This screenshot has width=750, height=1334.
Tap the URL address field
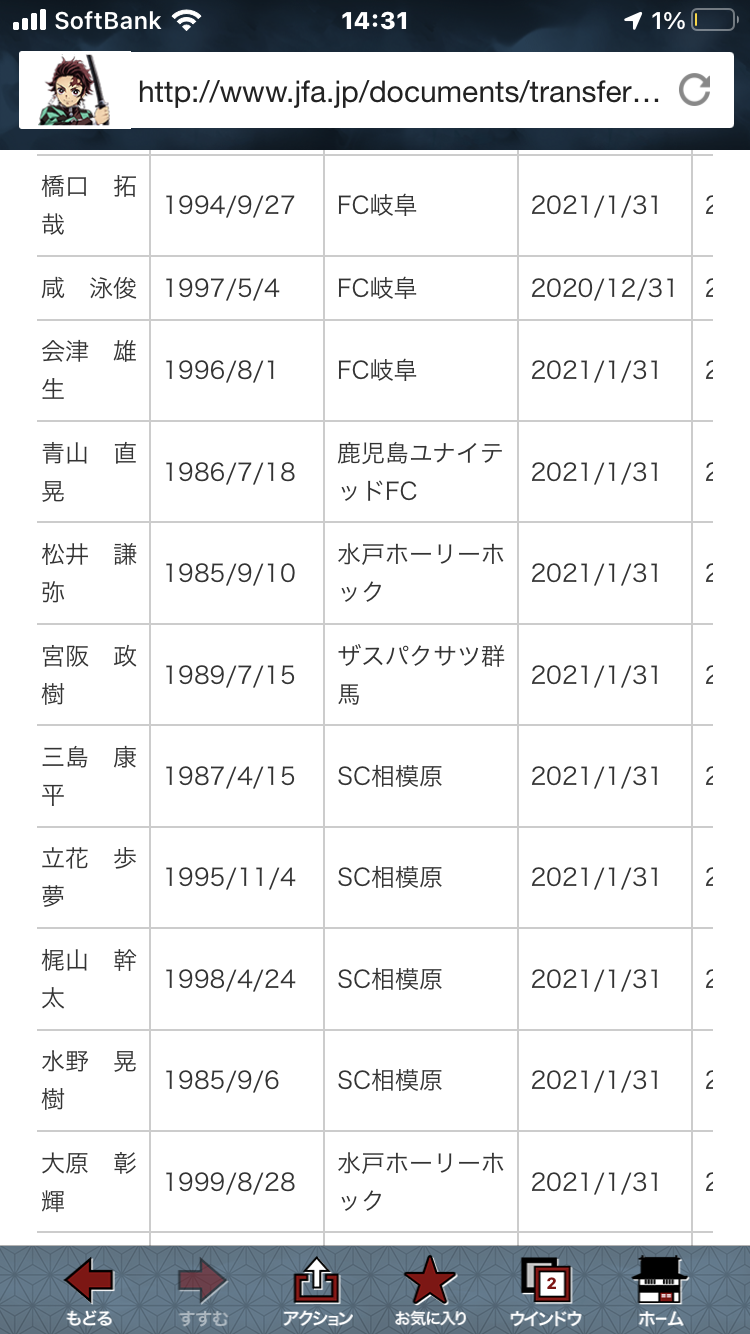[400, 92]
